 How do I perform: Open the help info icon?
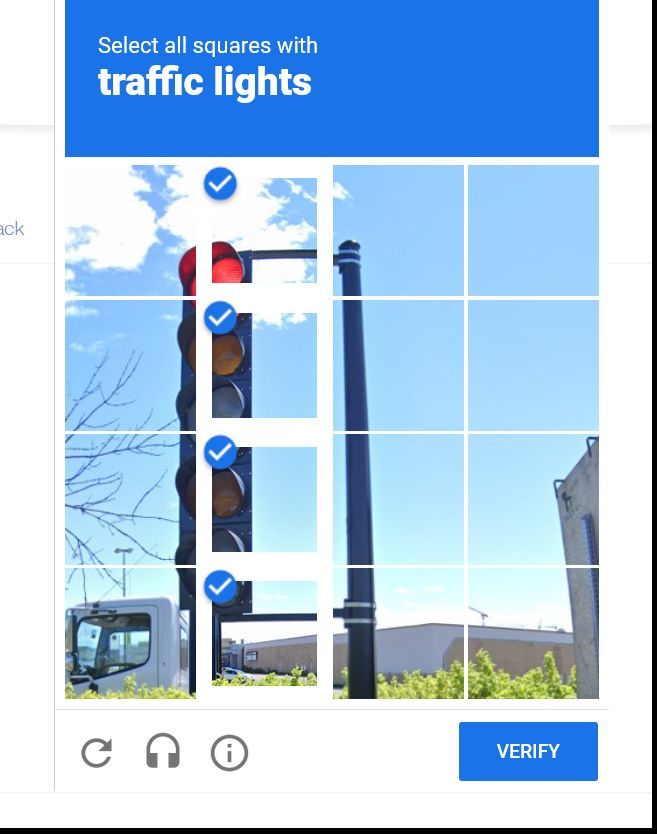229,753
